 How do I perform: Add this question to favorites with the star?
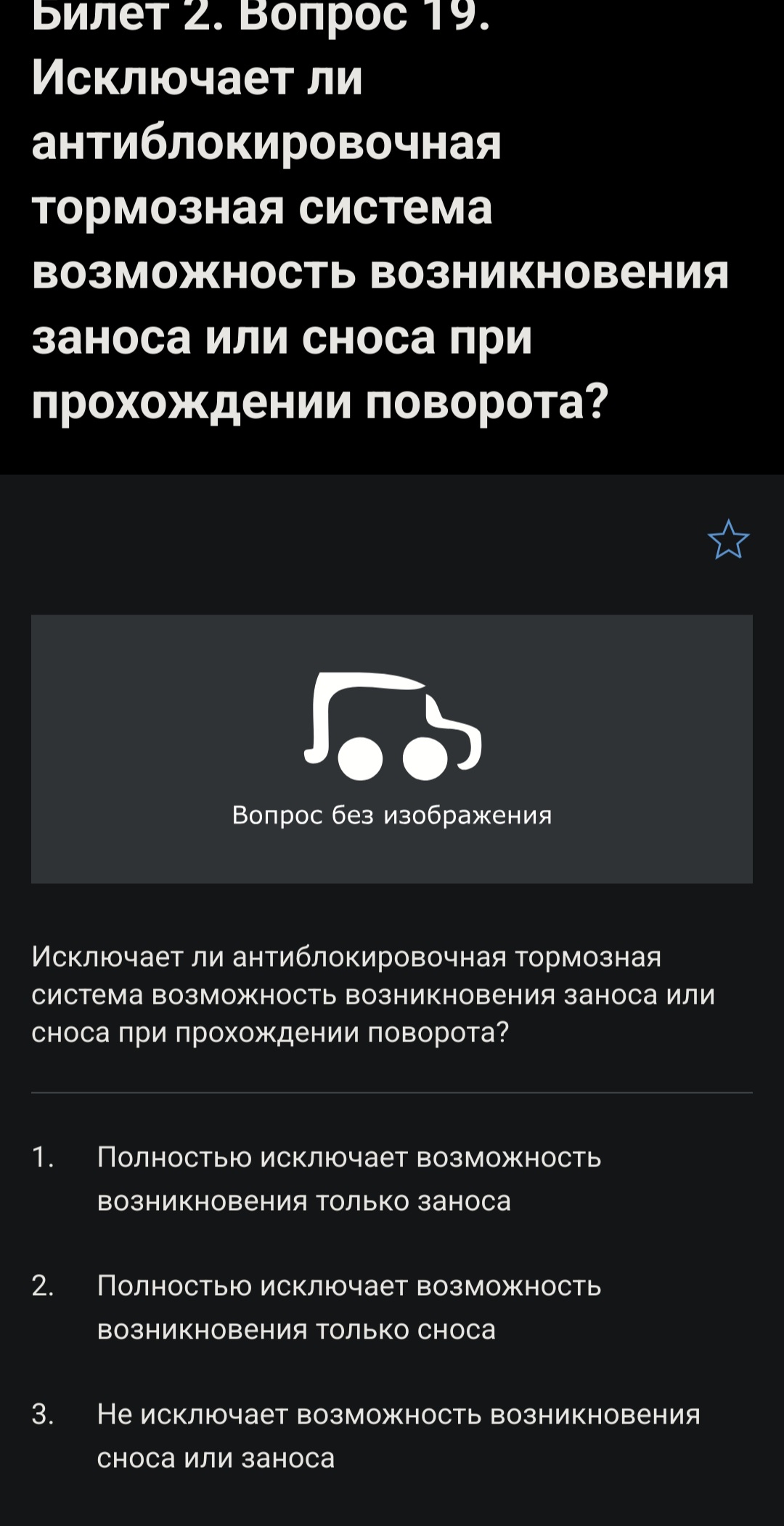(728, 540)
